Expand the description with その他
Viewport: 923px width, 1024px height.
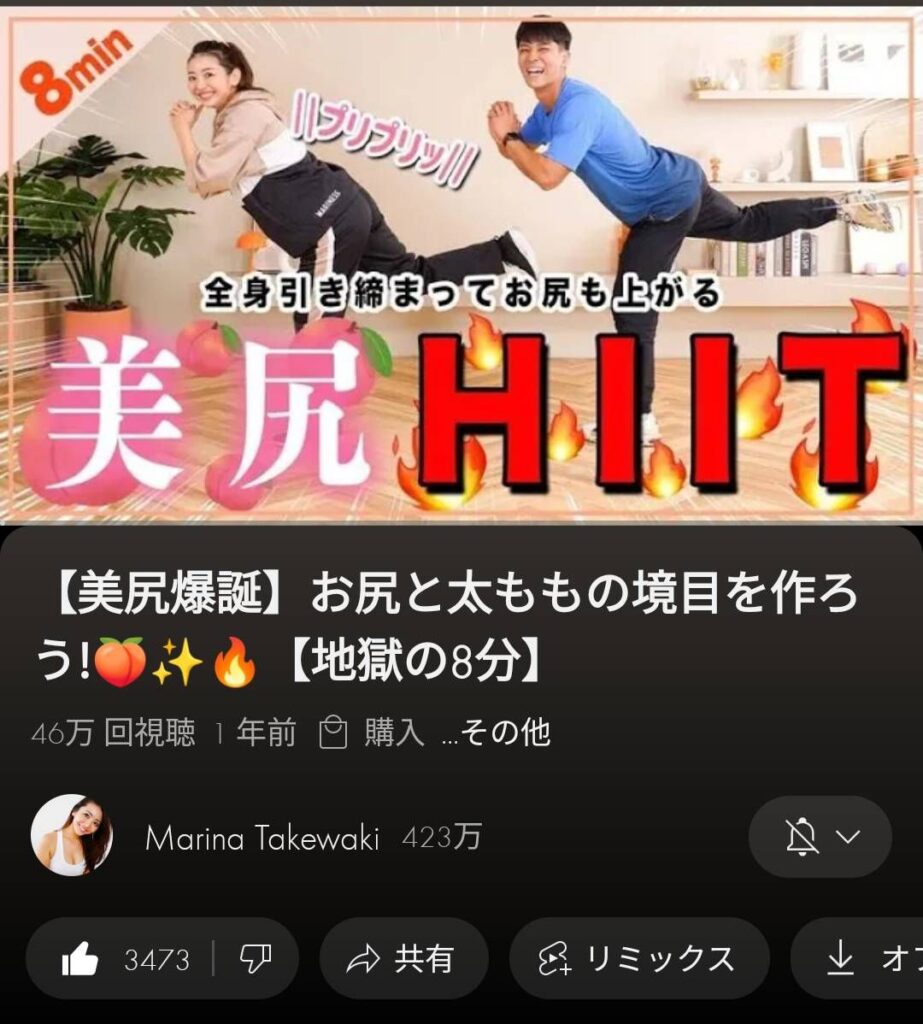[495, 734]
